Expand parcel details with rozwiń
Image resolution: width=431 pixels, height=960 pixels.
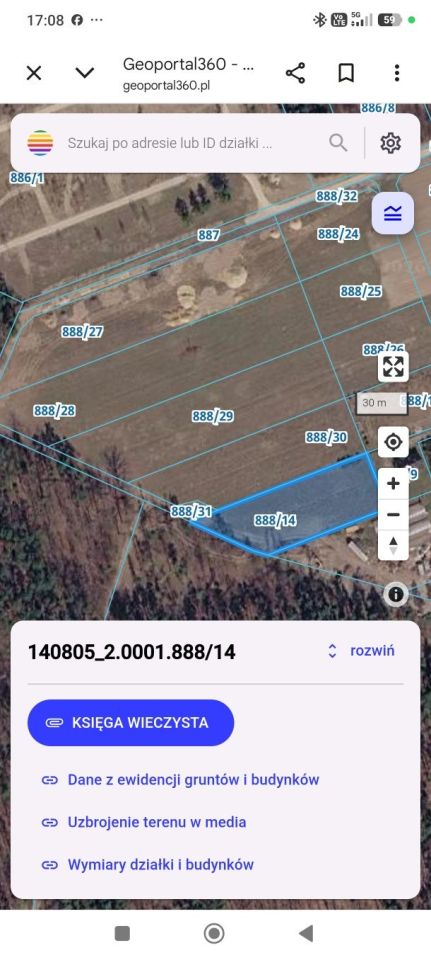[x=361, y=650]
